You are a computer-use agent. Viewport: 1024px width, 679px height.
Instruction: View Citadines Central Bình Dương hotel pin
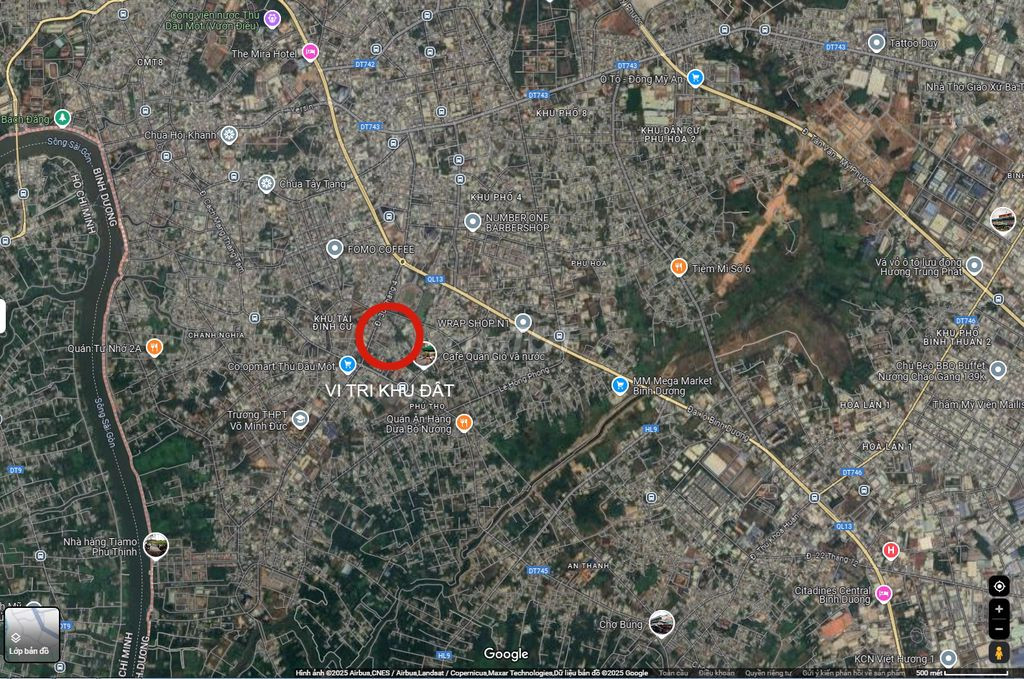pos(884,593)
